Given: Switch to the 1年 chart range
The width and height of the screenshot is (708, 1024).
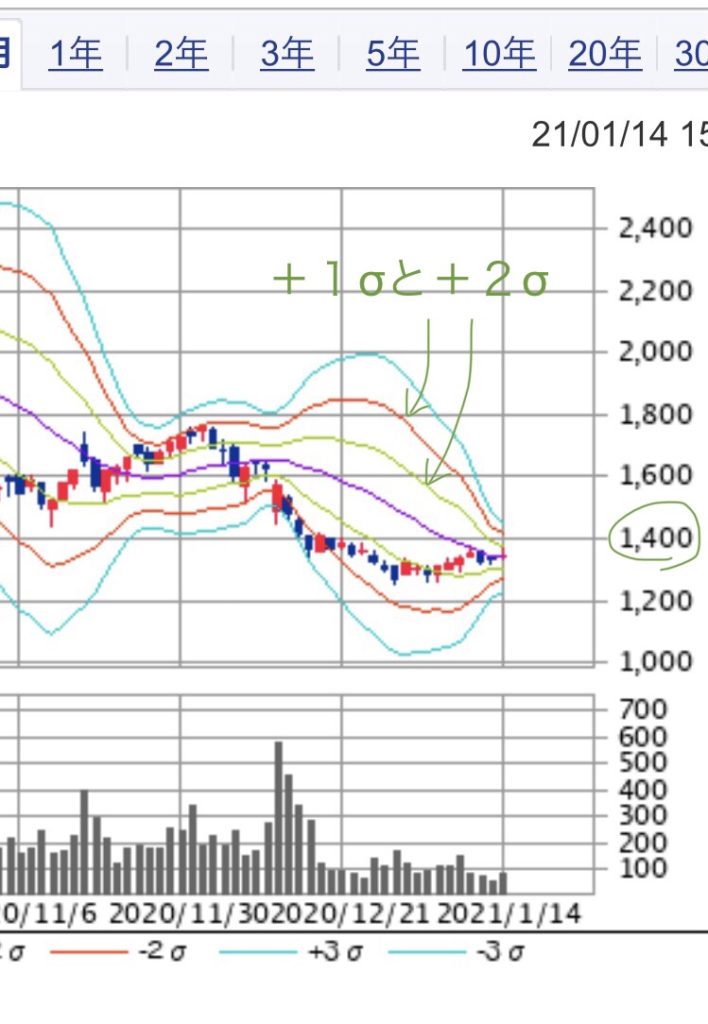Looking at the screenshot, I should tap(75, 55).
